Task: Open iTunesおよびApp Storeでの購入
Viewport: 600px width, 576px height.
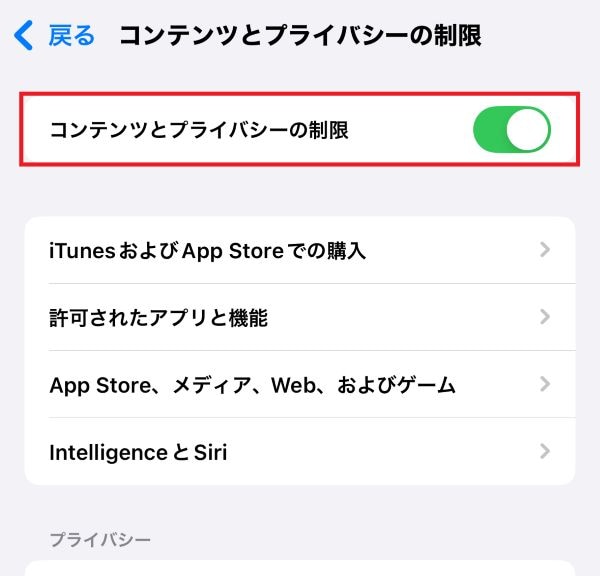Action: pos(299,250)
